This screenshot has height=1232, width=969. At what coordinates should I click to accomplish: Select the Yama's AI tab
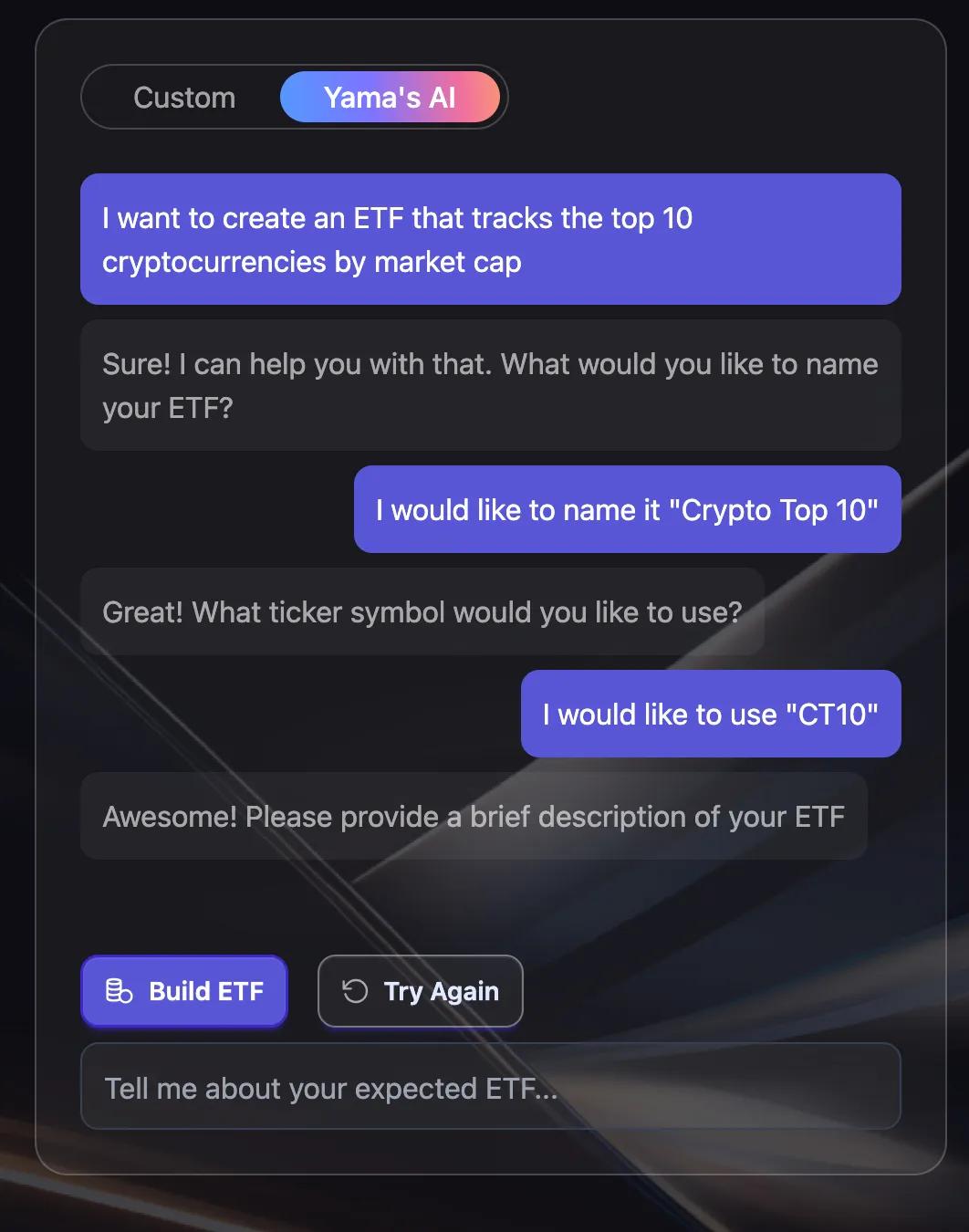[x=390, y=98]
